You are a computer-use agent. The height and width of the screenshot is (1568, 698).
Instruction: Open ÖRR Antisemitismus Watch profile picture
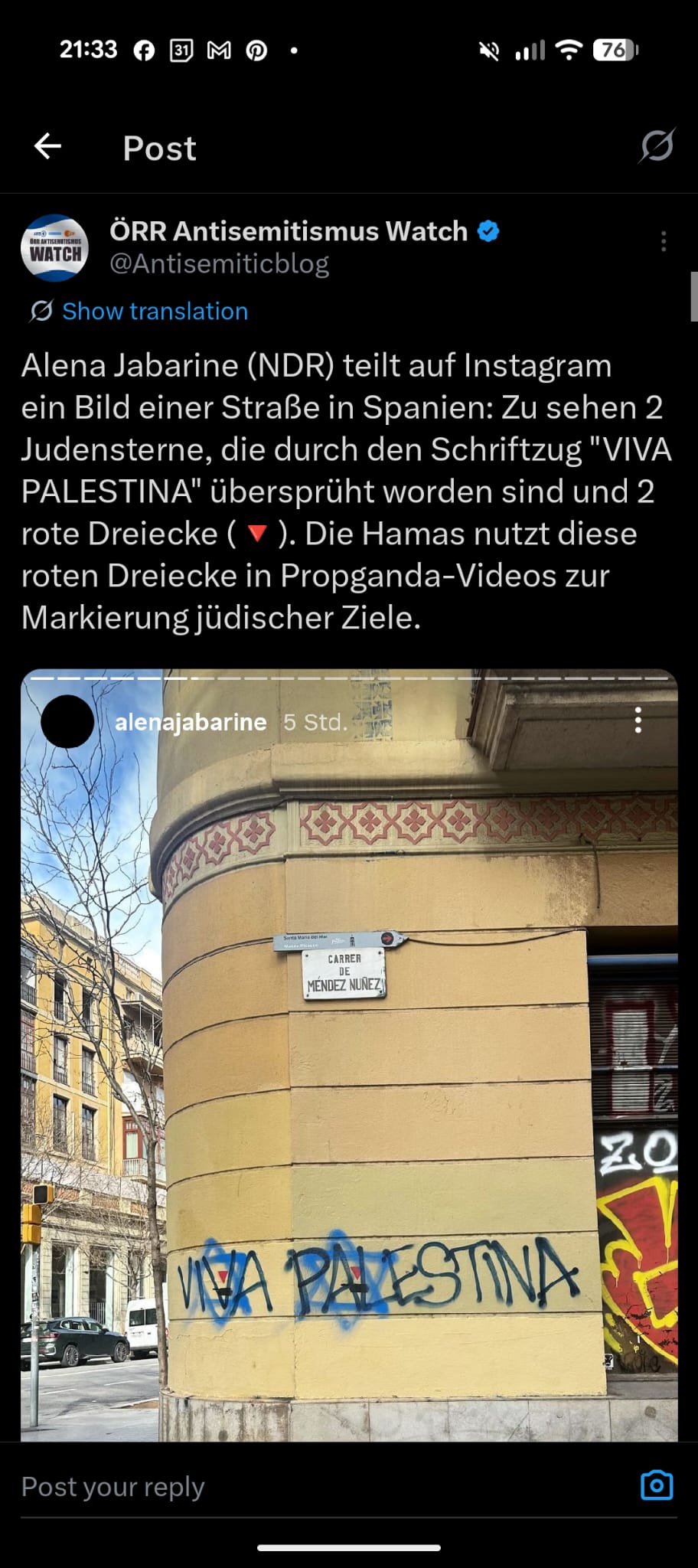pyautogui.click(x=54, y=248)
